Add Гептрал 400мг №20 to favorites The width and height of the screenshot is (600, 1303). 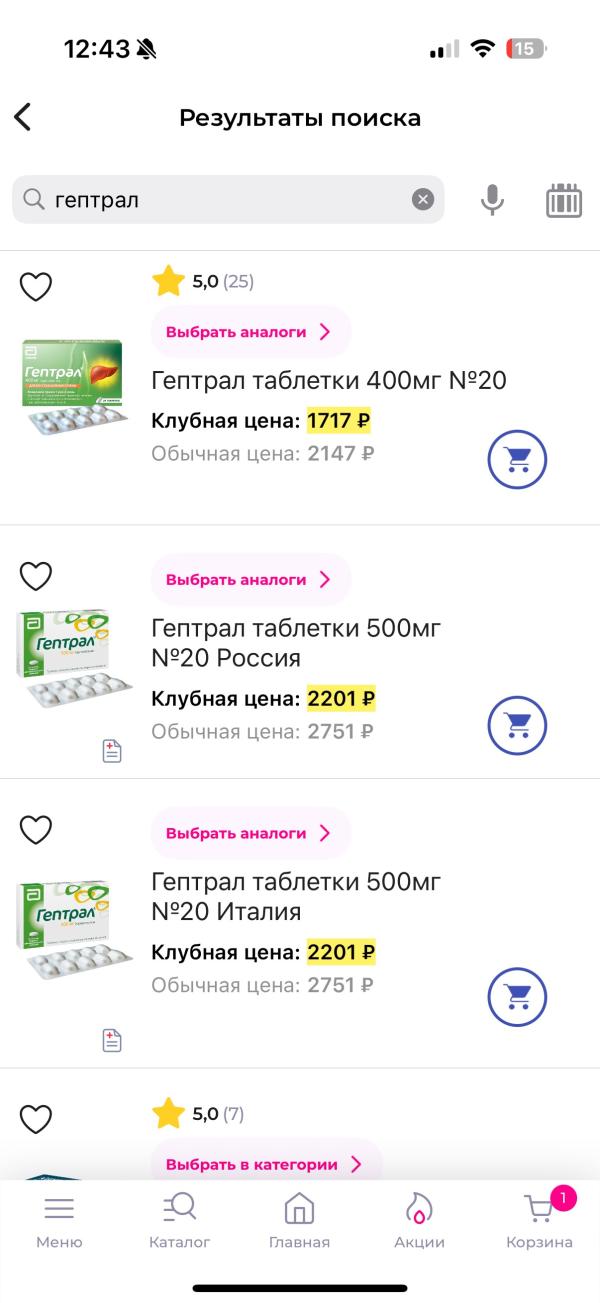[36, 287]
